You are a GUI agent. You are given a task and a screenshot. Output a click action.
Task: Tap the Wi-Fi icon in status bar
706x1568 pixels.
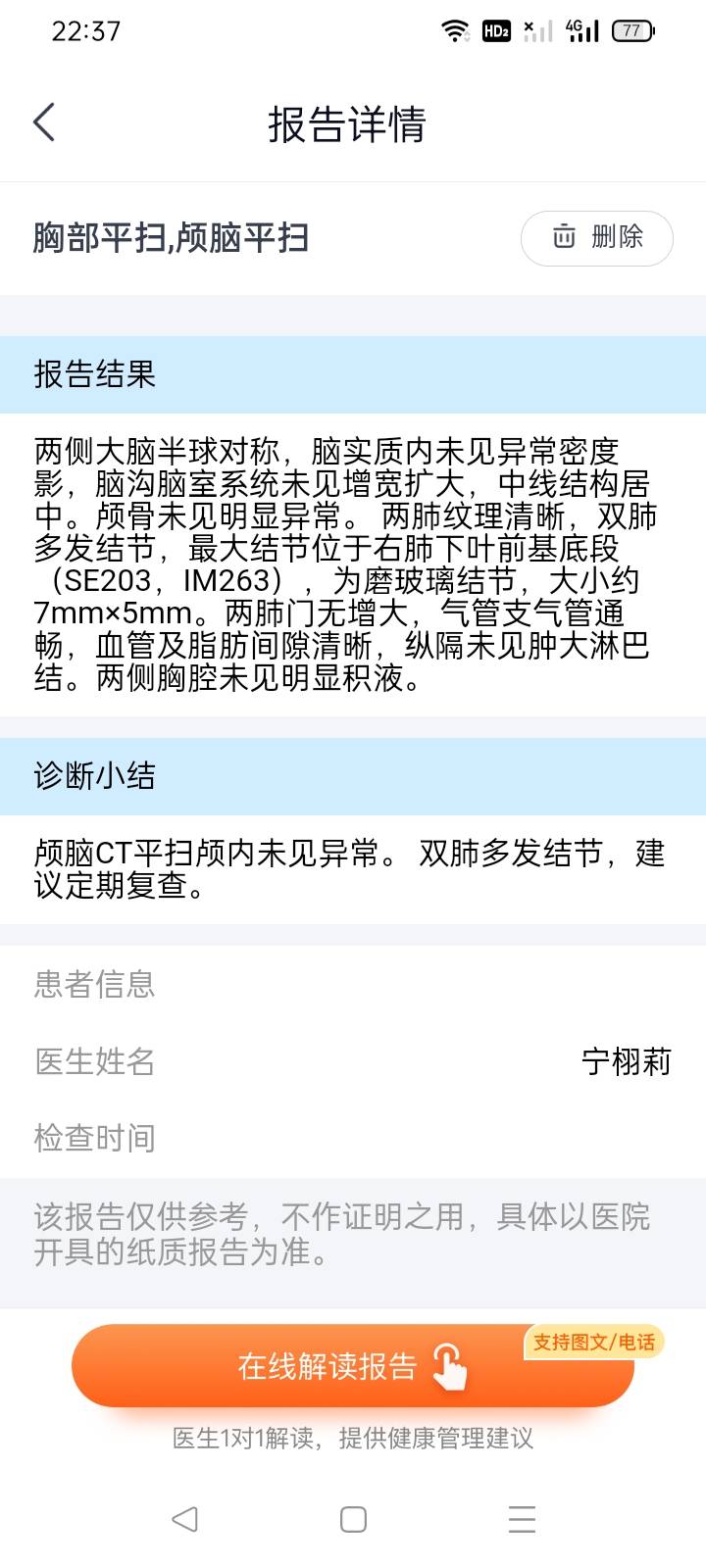(455, 29)
